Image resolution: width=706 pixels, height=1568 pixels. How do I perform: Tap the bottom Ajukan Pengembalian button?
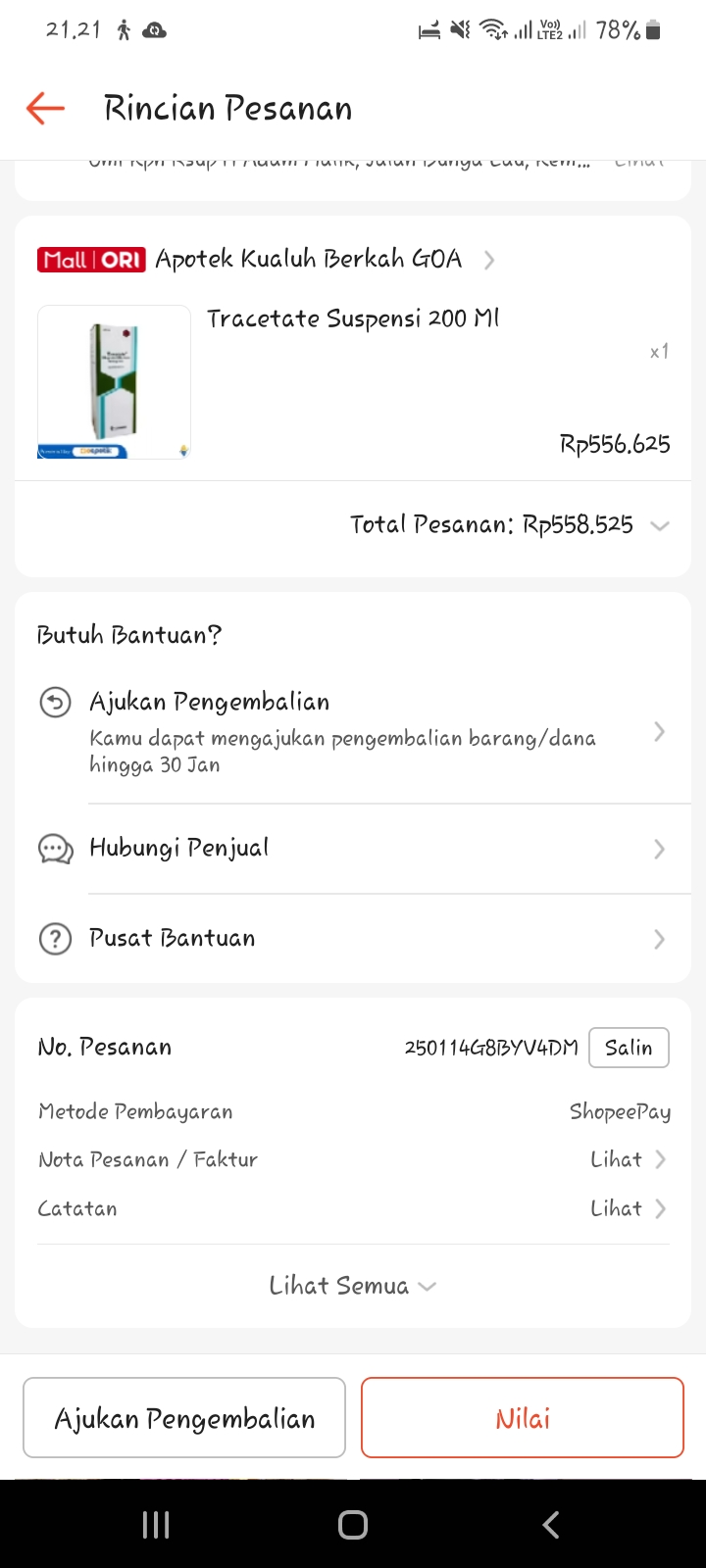point(184,1418)
